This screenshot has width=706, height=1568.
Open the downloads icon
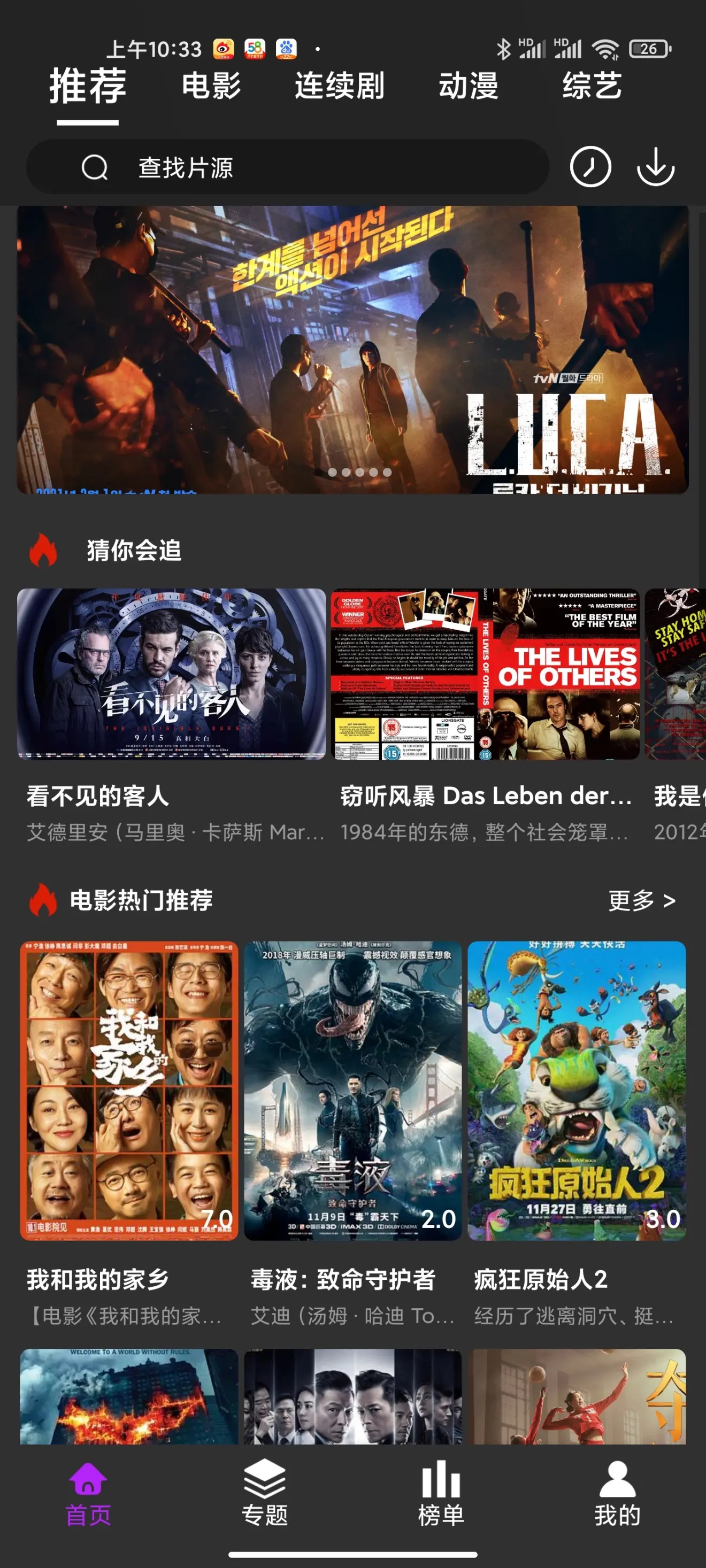point(655,166)
